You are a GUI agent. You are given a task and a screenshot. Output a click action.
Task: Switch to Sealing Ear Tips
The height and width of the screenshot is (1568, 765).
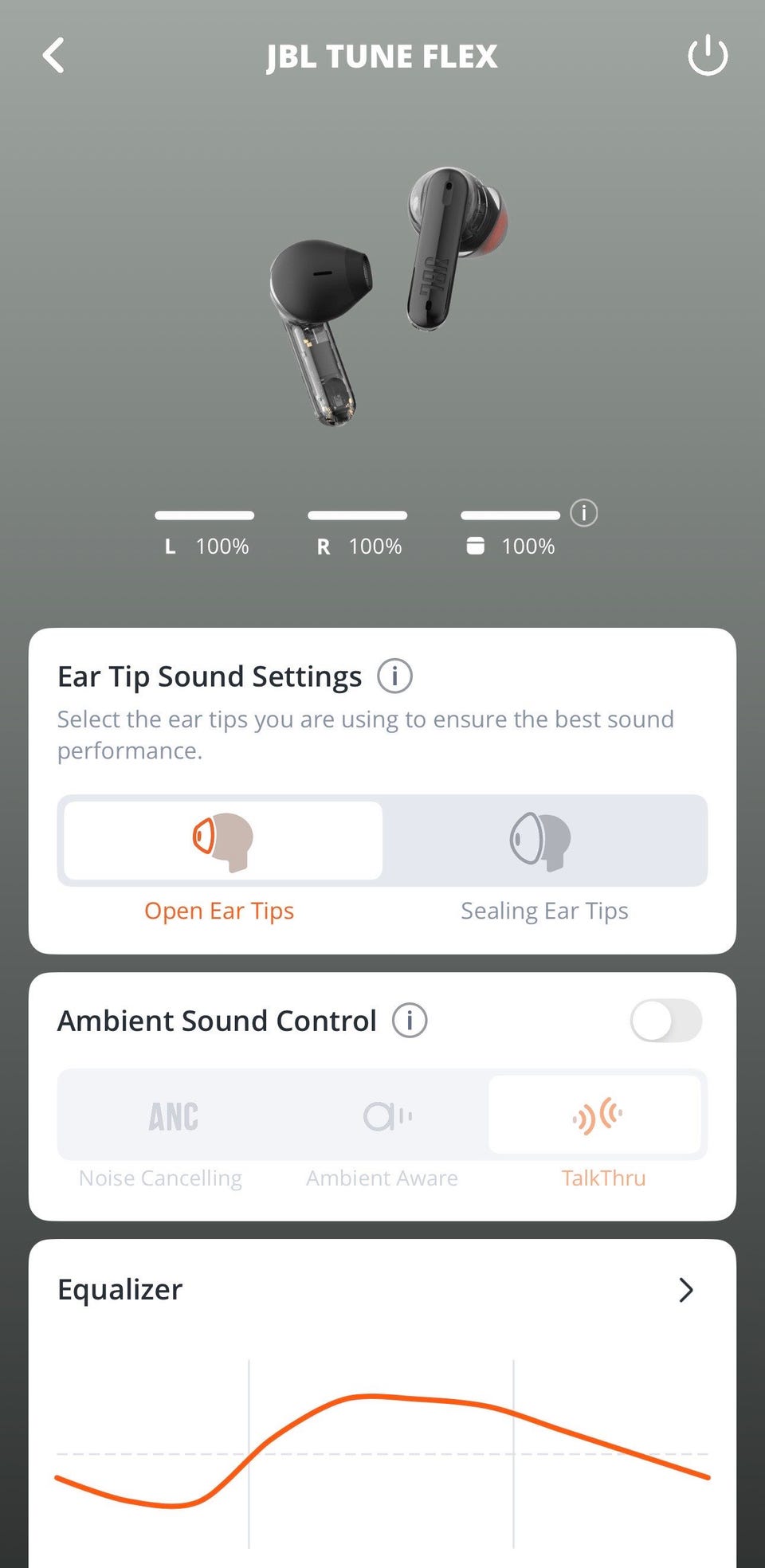[x=543, y=841]
